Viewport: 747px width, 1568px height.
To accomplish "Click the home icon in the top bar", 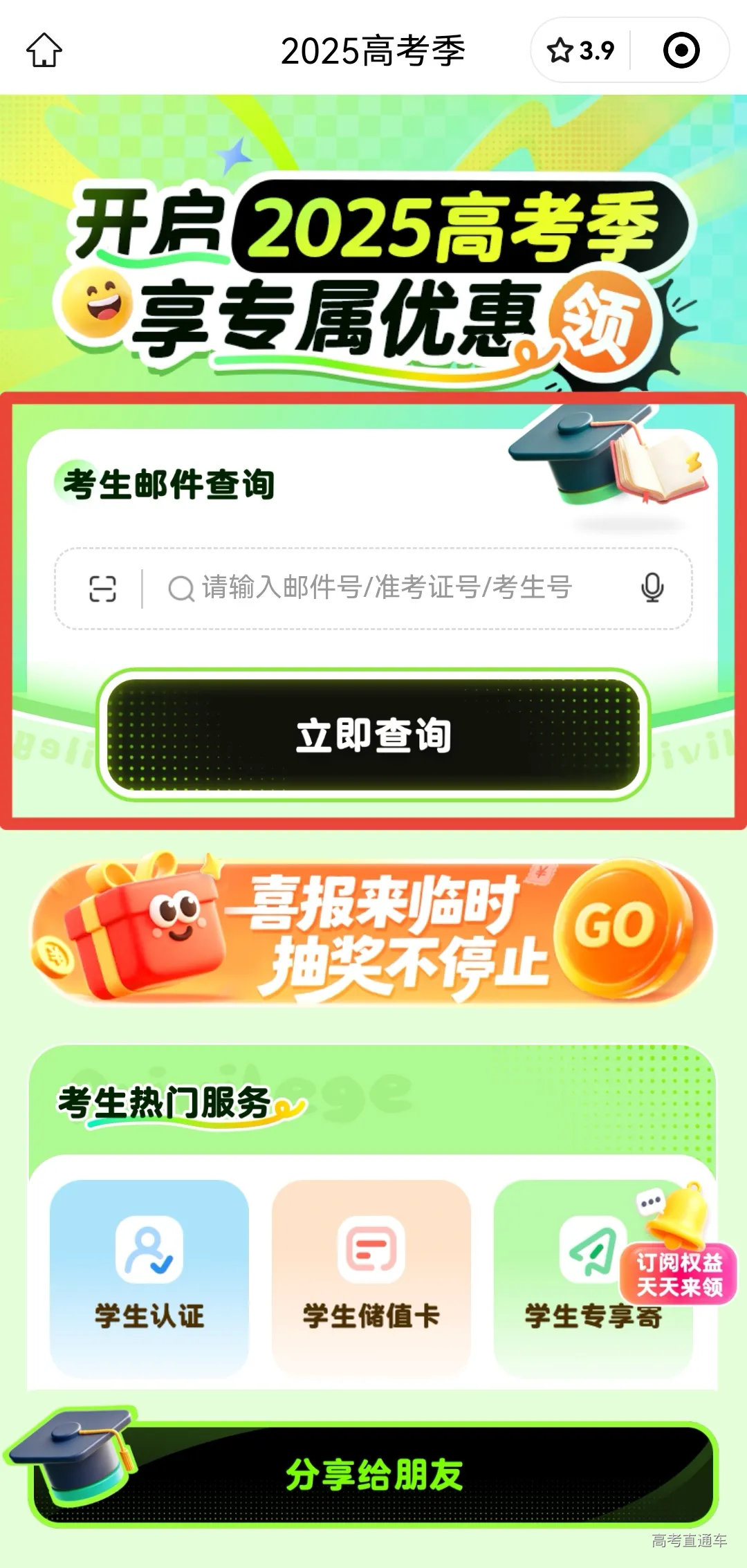I will click(x=43, y=50).
